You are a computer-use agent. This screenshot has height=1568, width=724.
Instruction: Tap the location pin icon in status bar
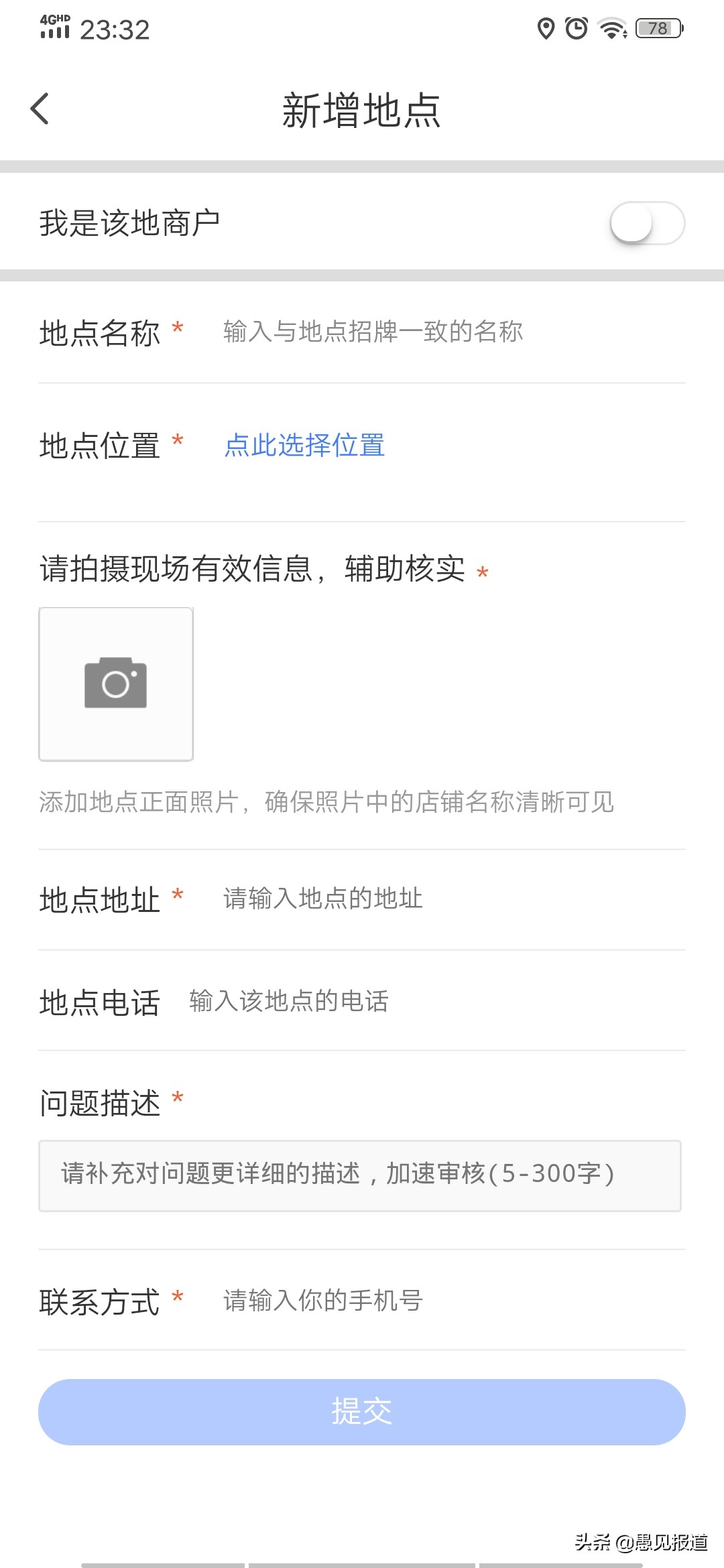tap(545, 28)
